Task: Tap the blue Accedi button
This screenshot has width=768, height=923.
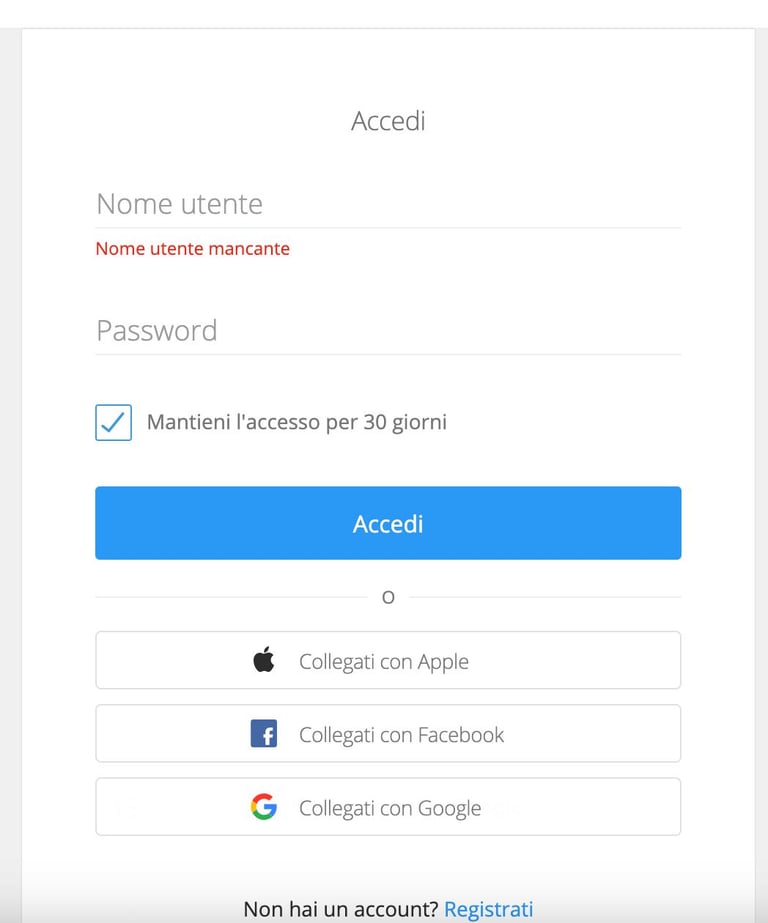Action: point(388,523)
